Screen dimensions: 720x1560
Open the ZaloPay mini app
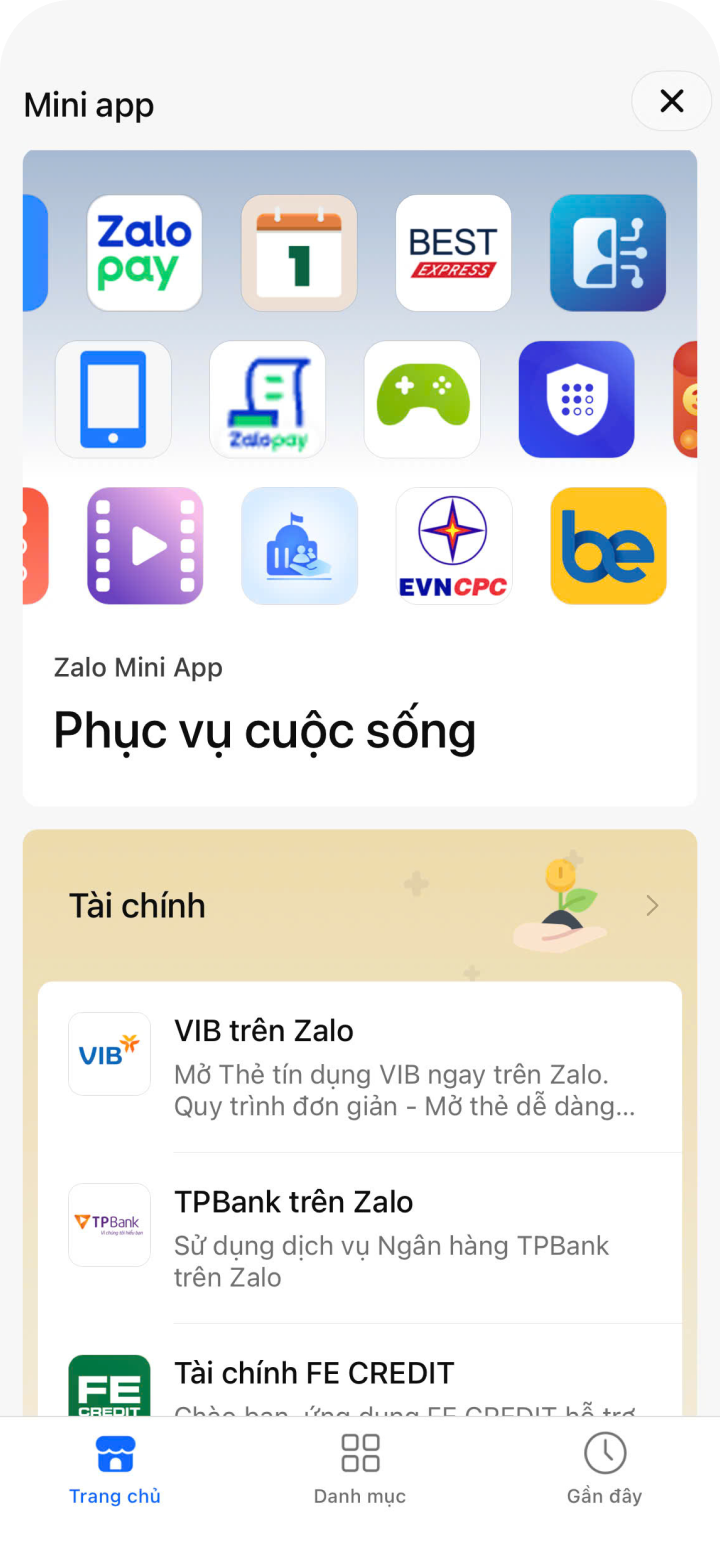tap(144, 252)
